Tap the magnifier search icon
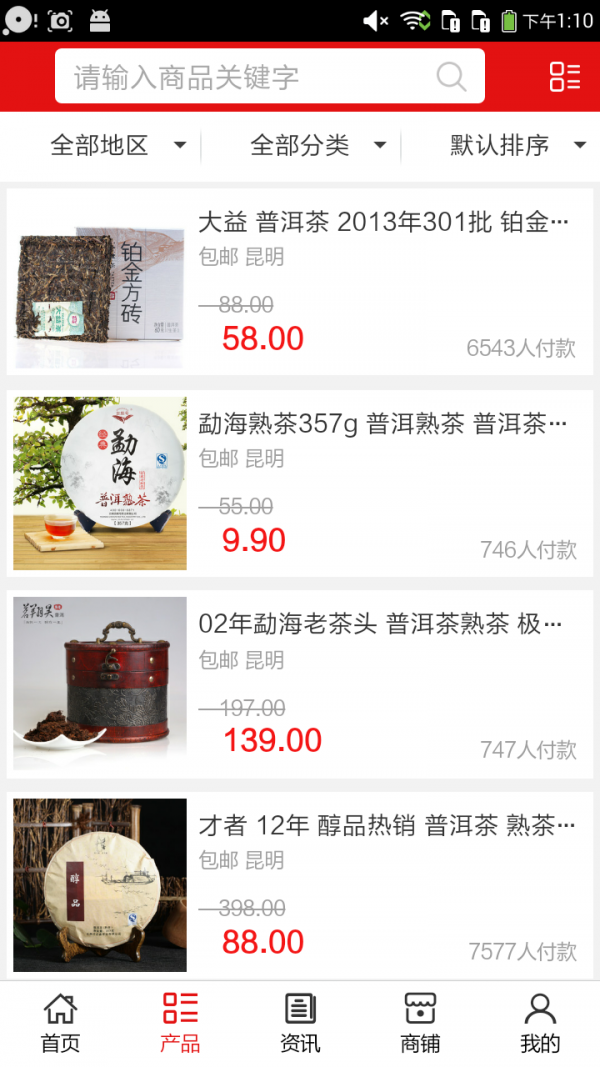Image resolution: width=600 pixels, height=1067 pixels. pyautogui.click(x=451, y=77)
